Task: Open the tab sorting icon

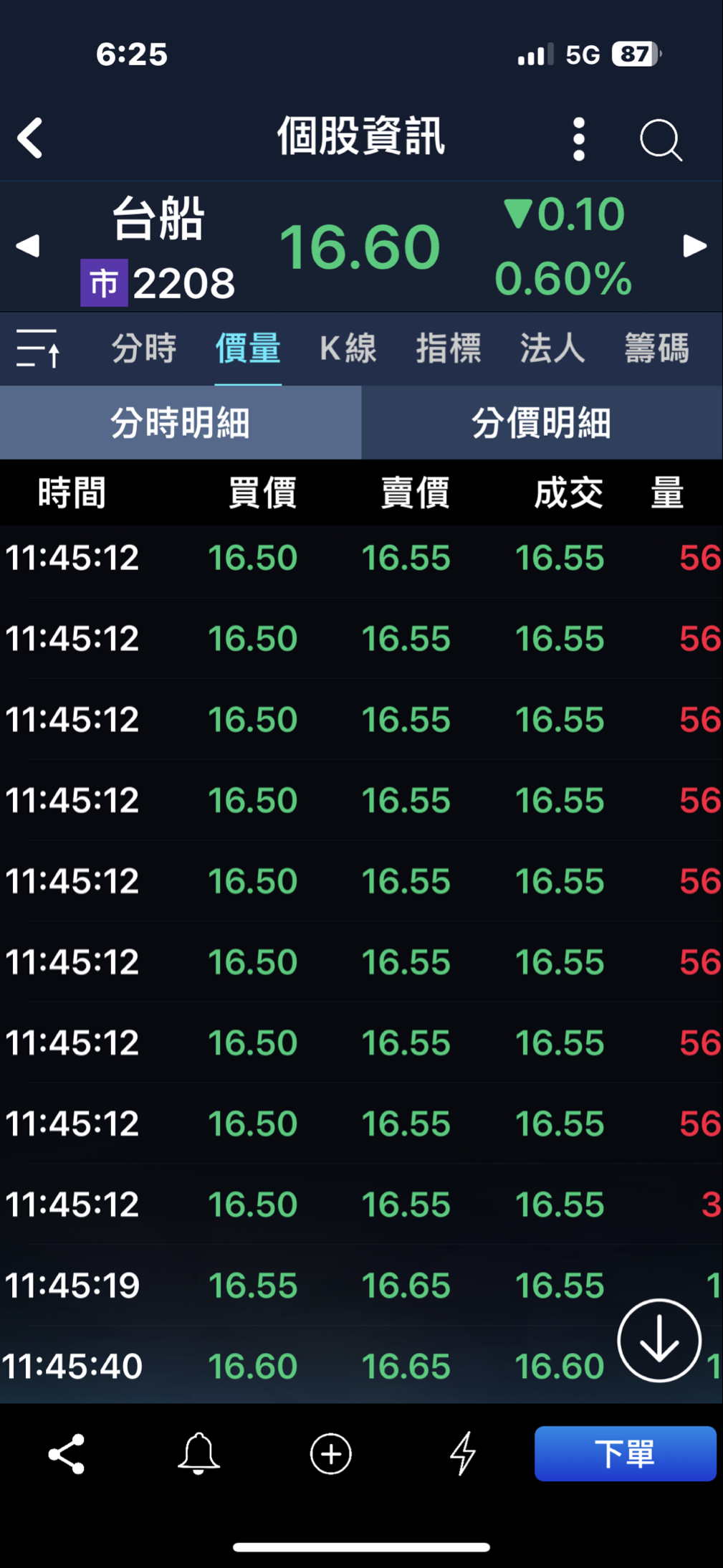Action: (x=38, y=348)
